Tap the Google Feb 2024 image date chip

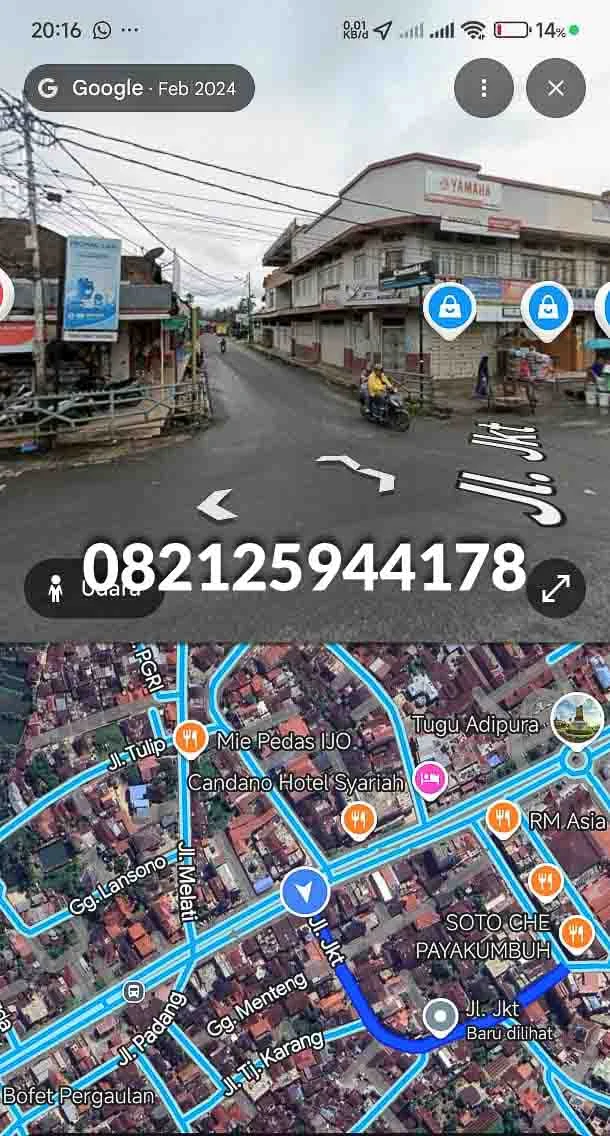[139, 88]
